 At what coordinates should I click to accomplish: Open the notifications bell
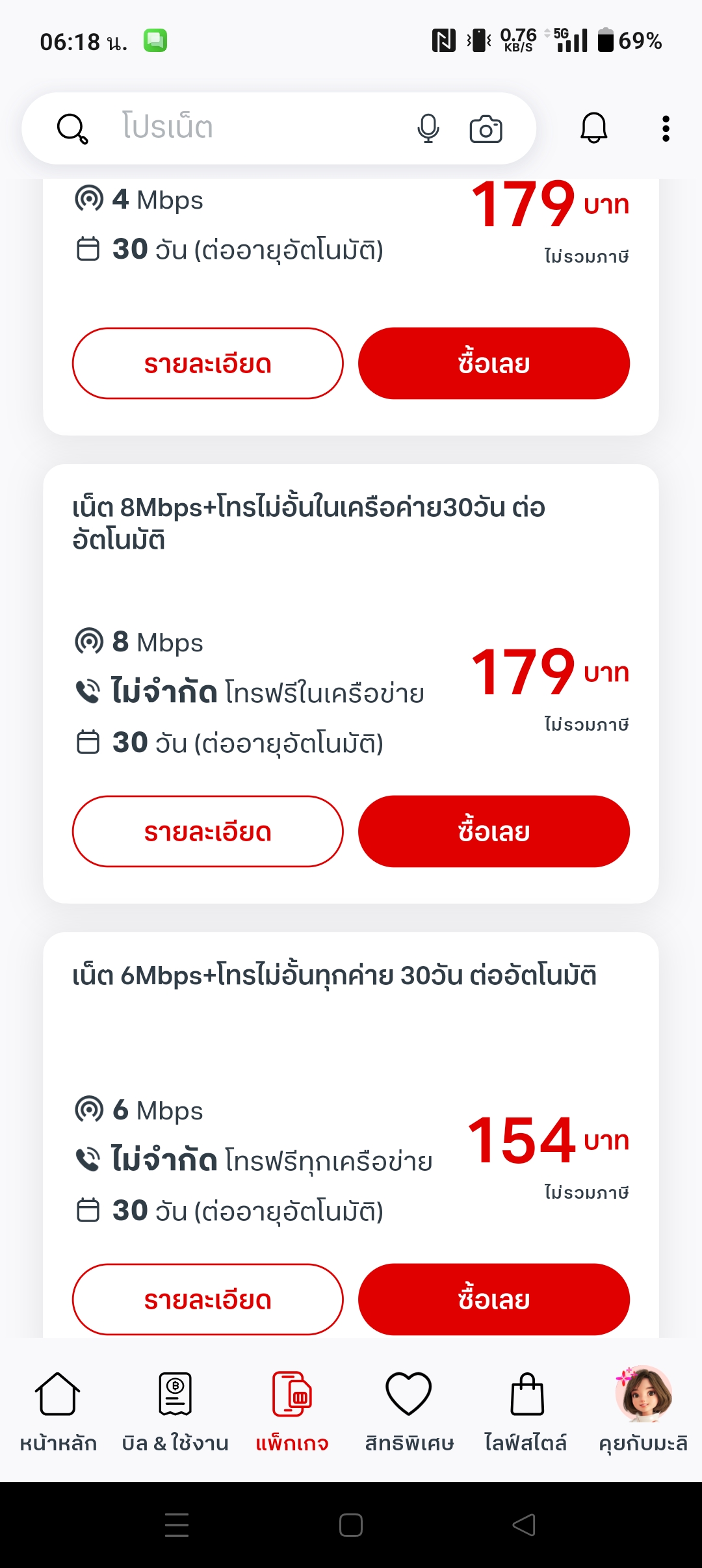pyautogui.click(x=593, y=127)
